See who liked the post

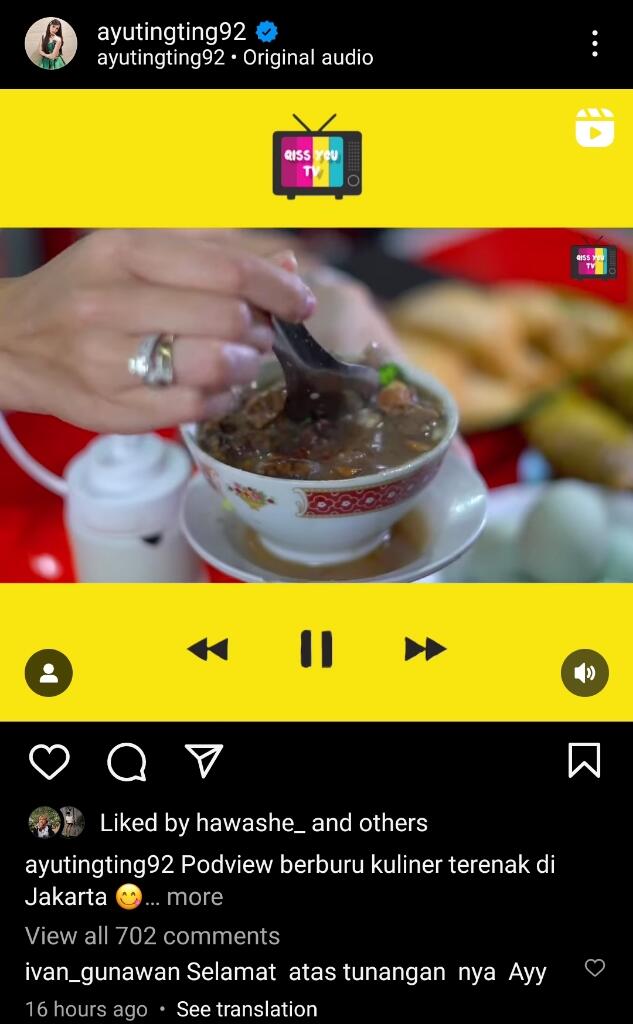coord(263,823)
